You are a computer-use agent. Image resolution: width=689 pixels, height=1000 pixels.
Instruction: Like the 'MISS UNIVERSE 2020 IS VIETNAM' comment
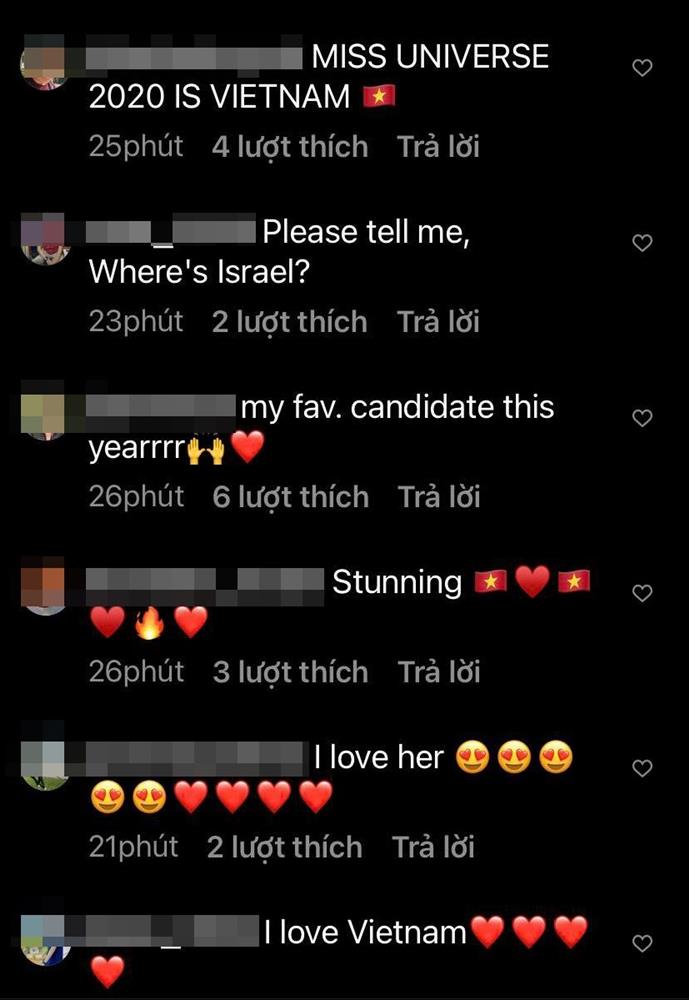pyautogui.click(x=644, y=68)
